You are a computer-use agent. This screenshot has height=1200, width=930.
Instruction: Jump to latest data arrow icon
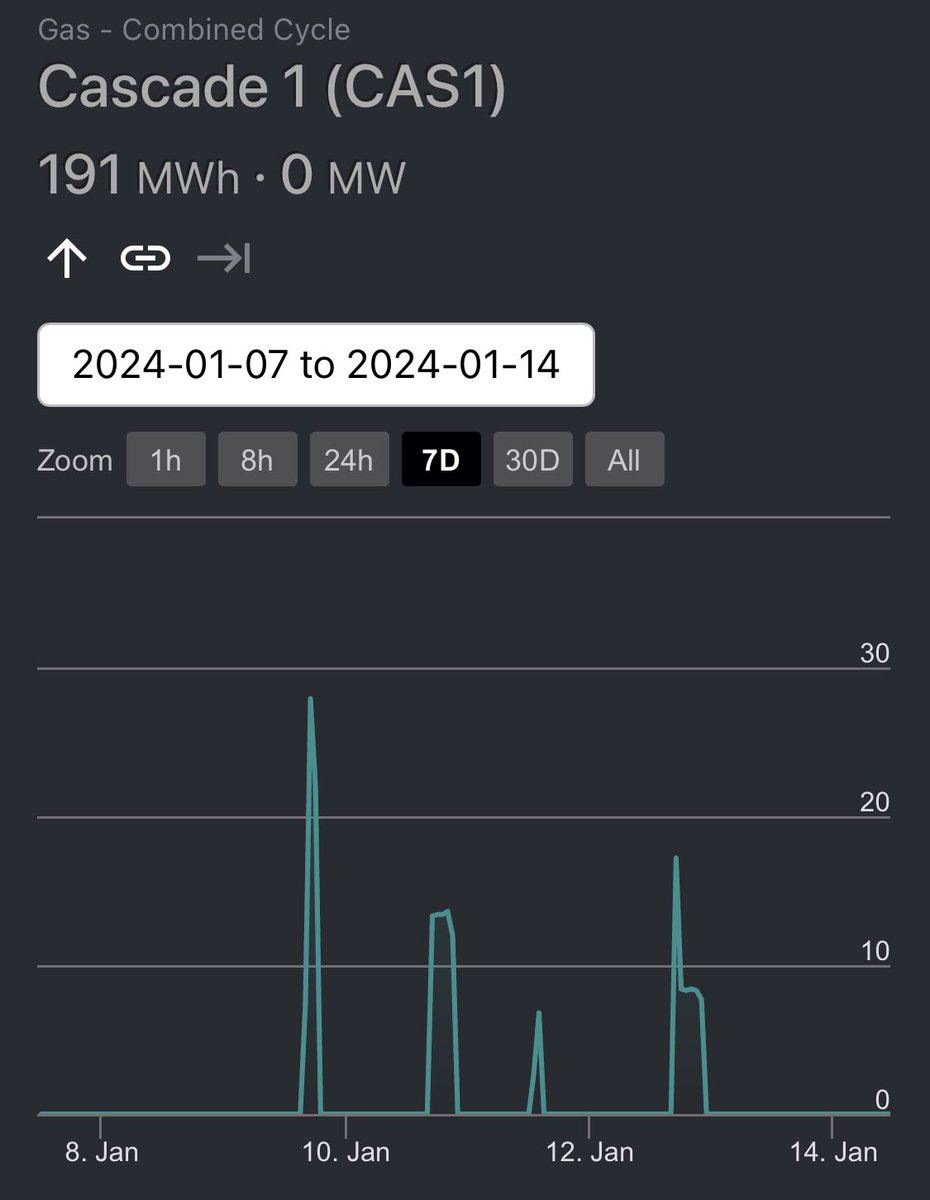point(223,260)
